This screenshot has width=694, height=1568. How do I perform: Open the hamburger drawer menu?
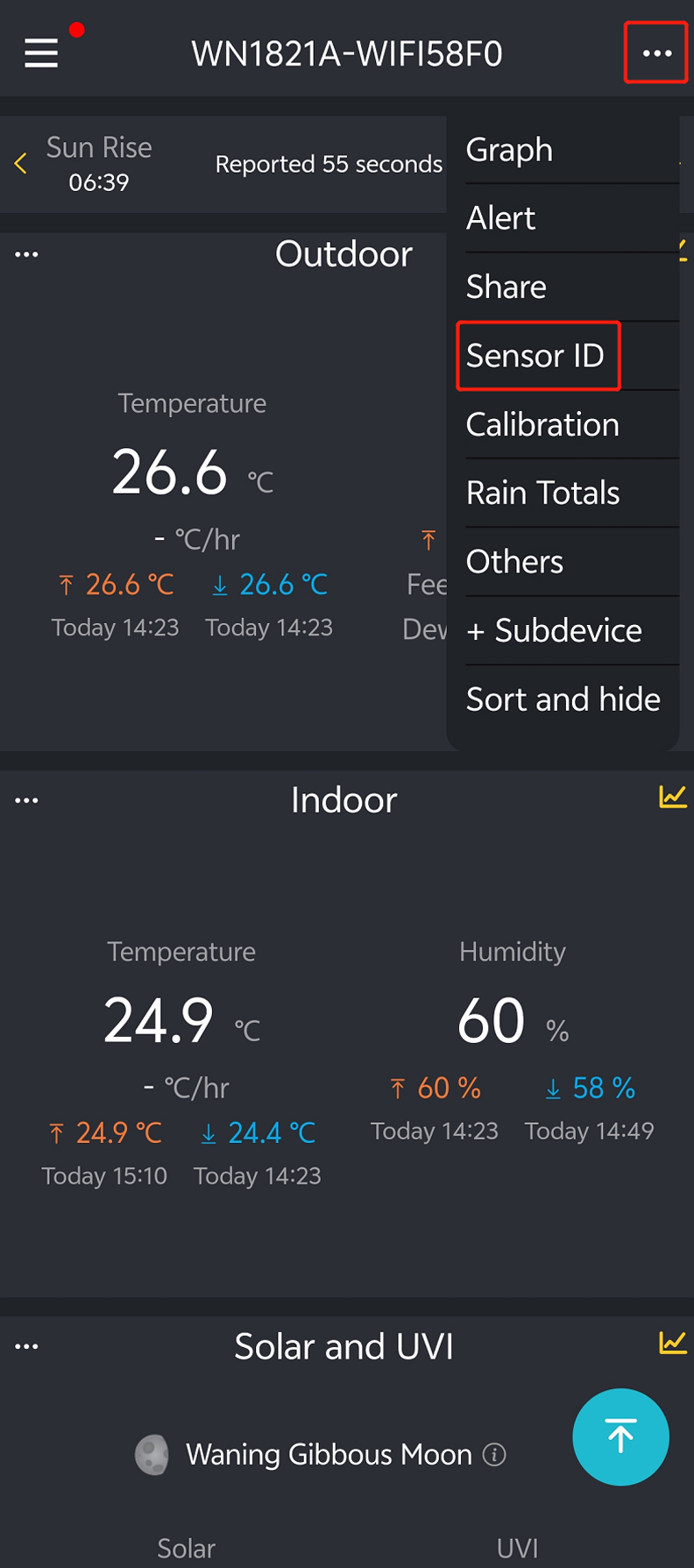41,53
